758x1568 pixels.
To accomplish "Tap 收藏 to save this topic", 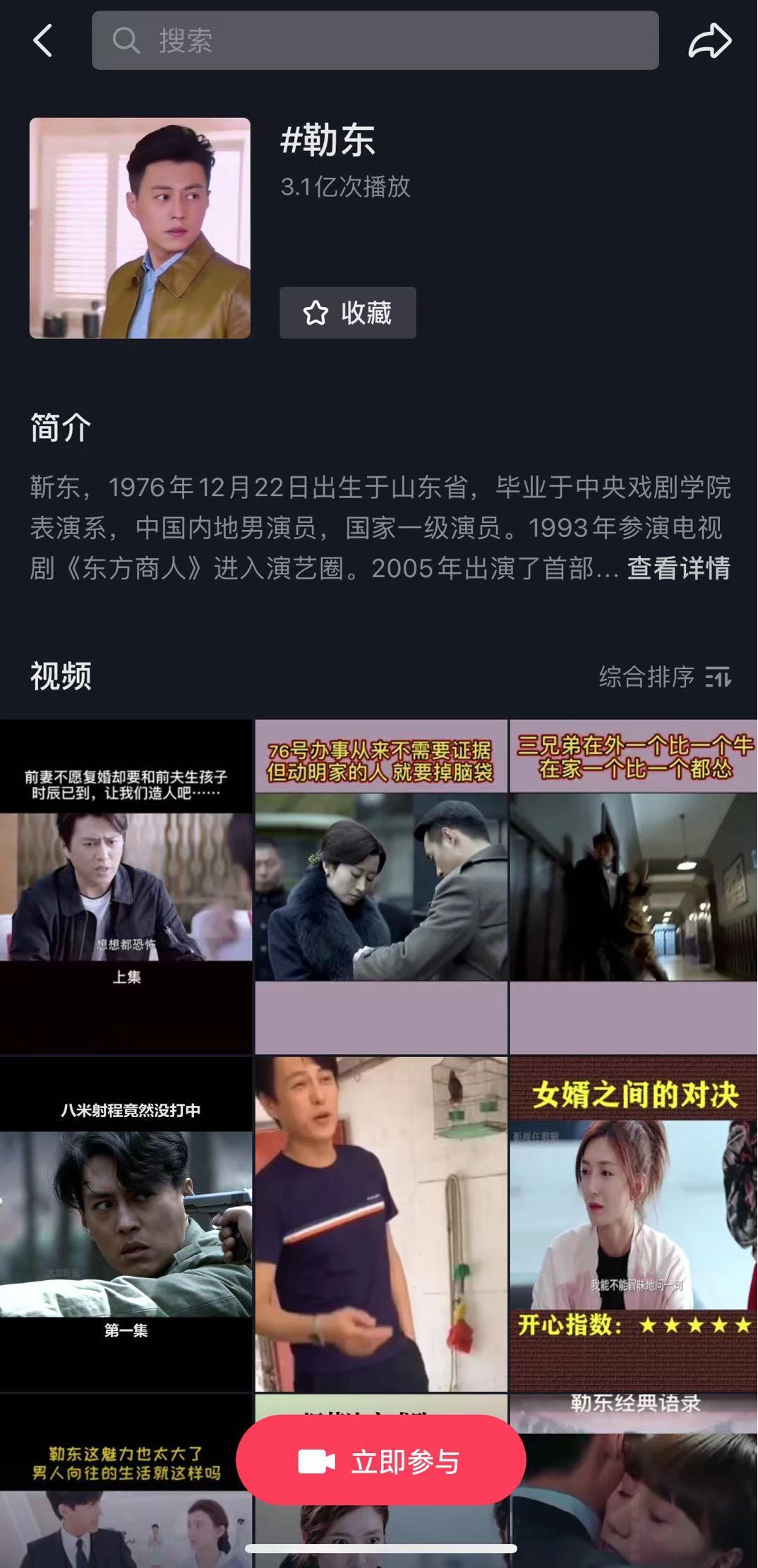I will pos(347,313).
